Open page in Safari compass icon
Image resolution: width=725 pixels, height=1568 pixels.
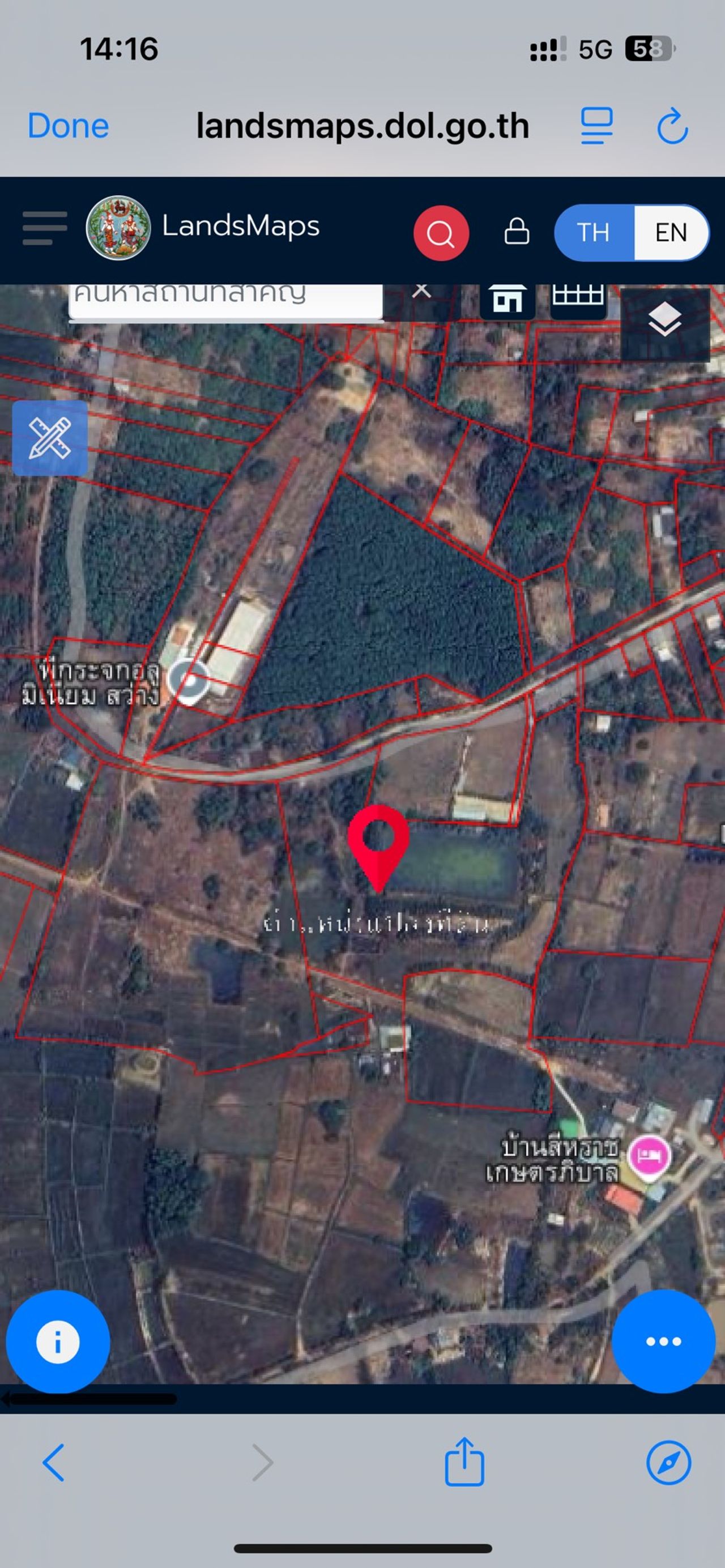click(x=668, y=1463)
